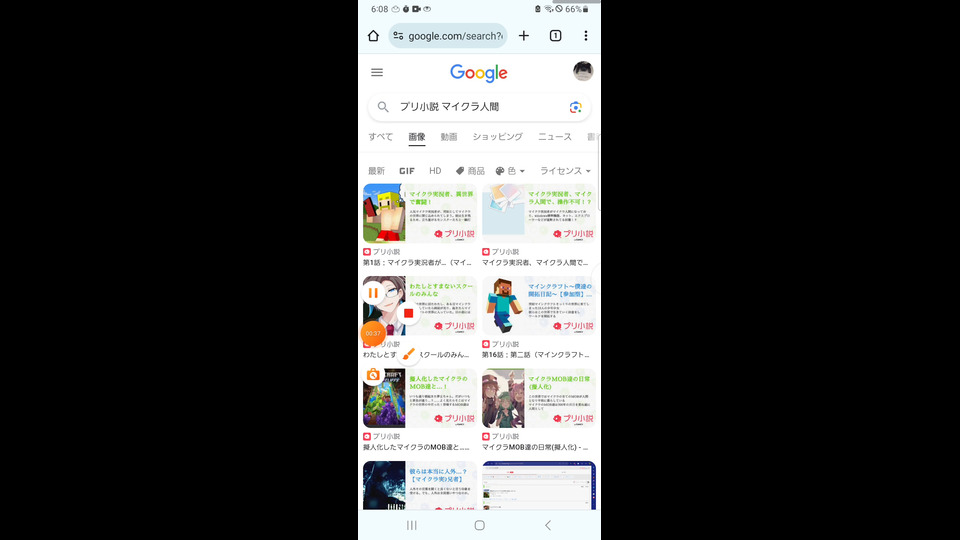Open the tab switcher
Image resolution: width=960 pixels, height=540 pixels.
tap(555, 36)
